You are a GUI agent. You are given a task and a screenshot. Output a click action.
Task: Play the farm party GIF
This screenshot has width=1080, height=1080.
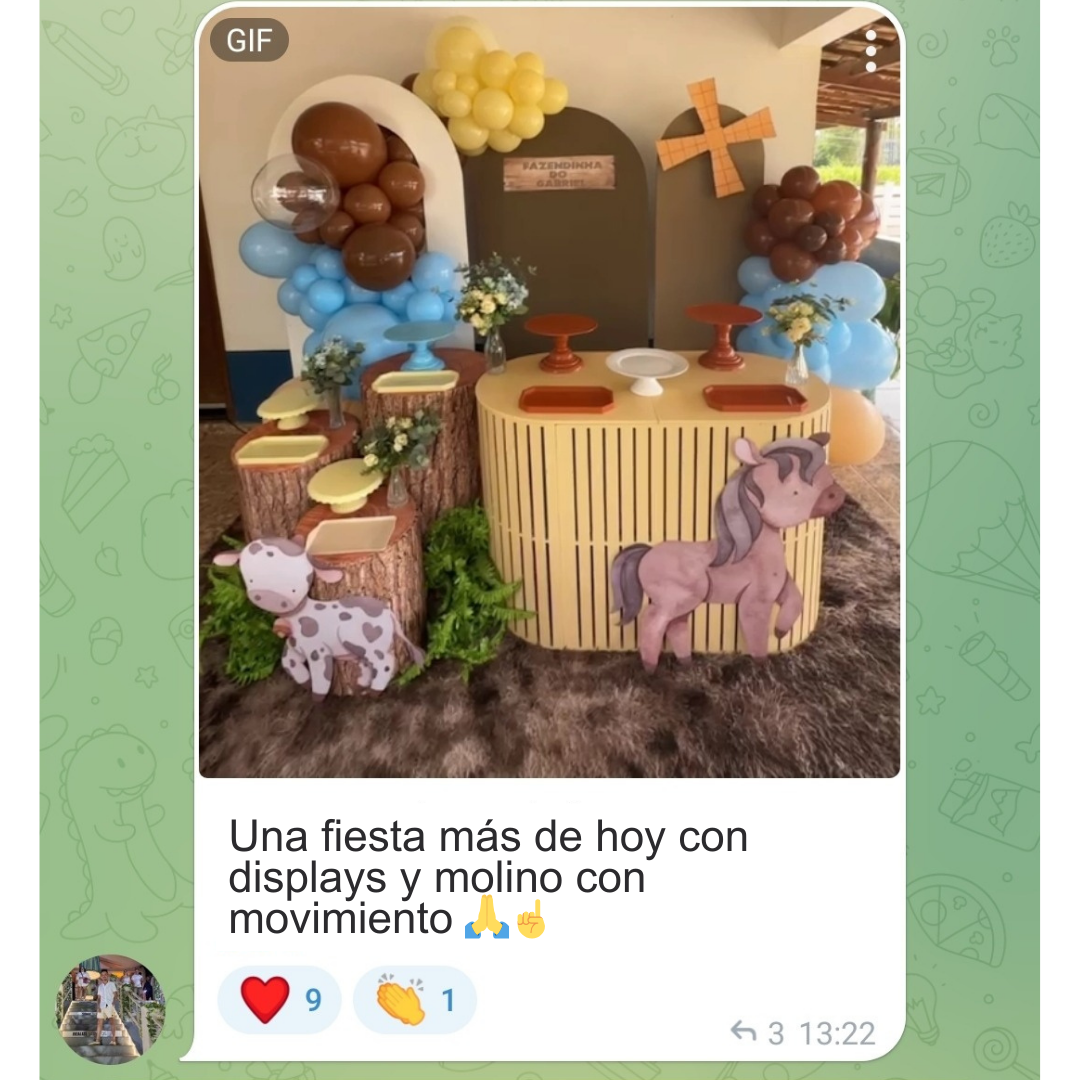click(549, 400)
